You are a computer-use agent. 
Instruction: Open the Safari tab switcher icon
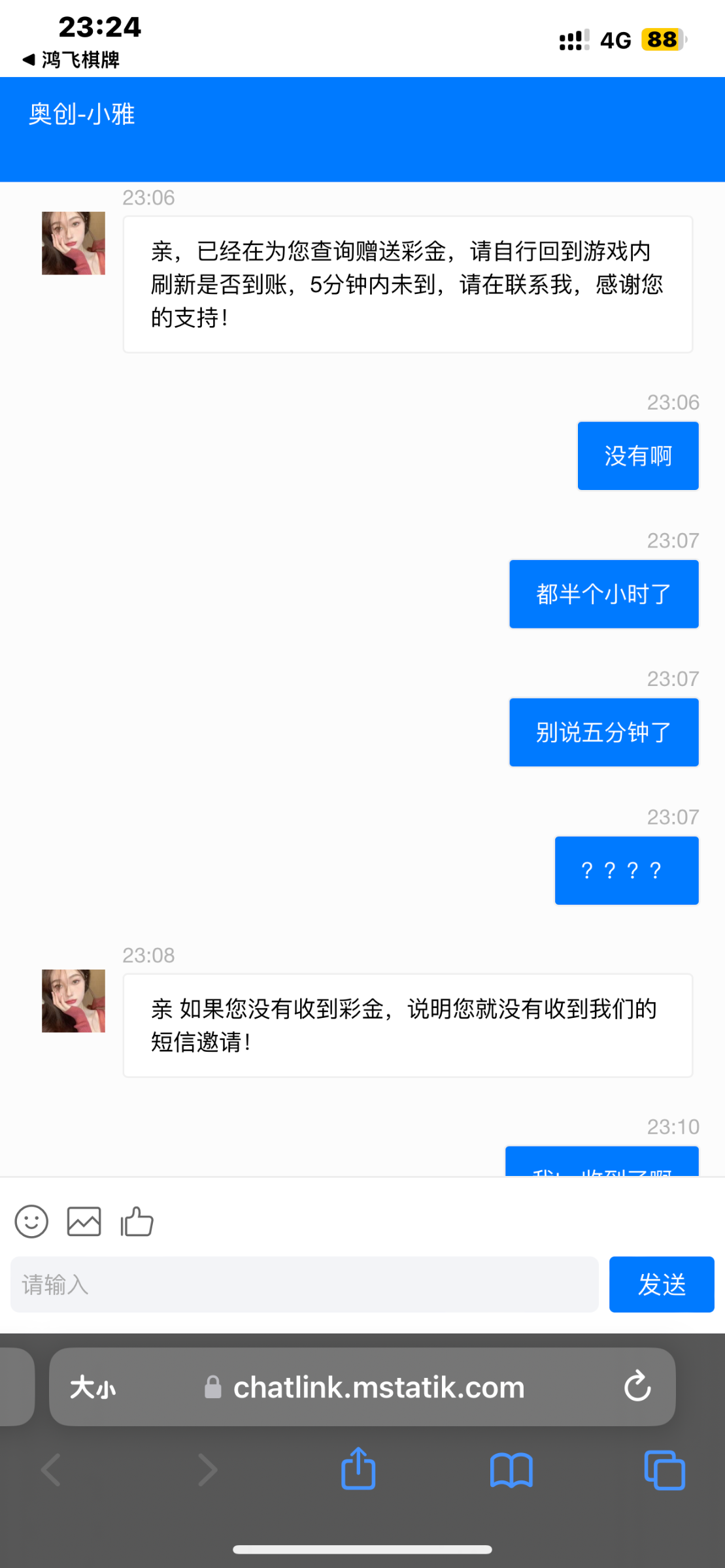coord(664,1469)
